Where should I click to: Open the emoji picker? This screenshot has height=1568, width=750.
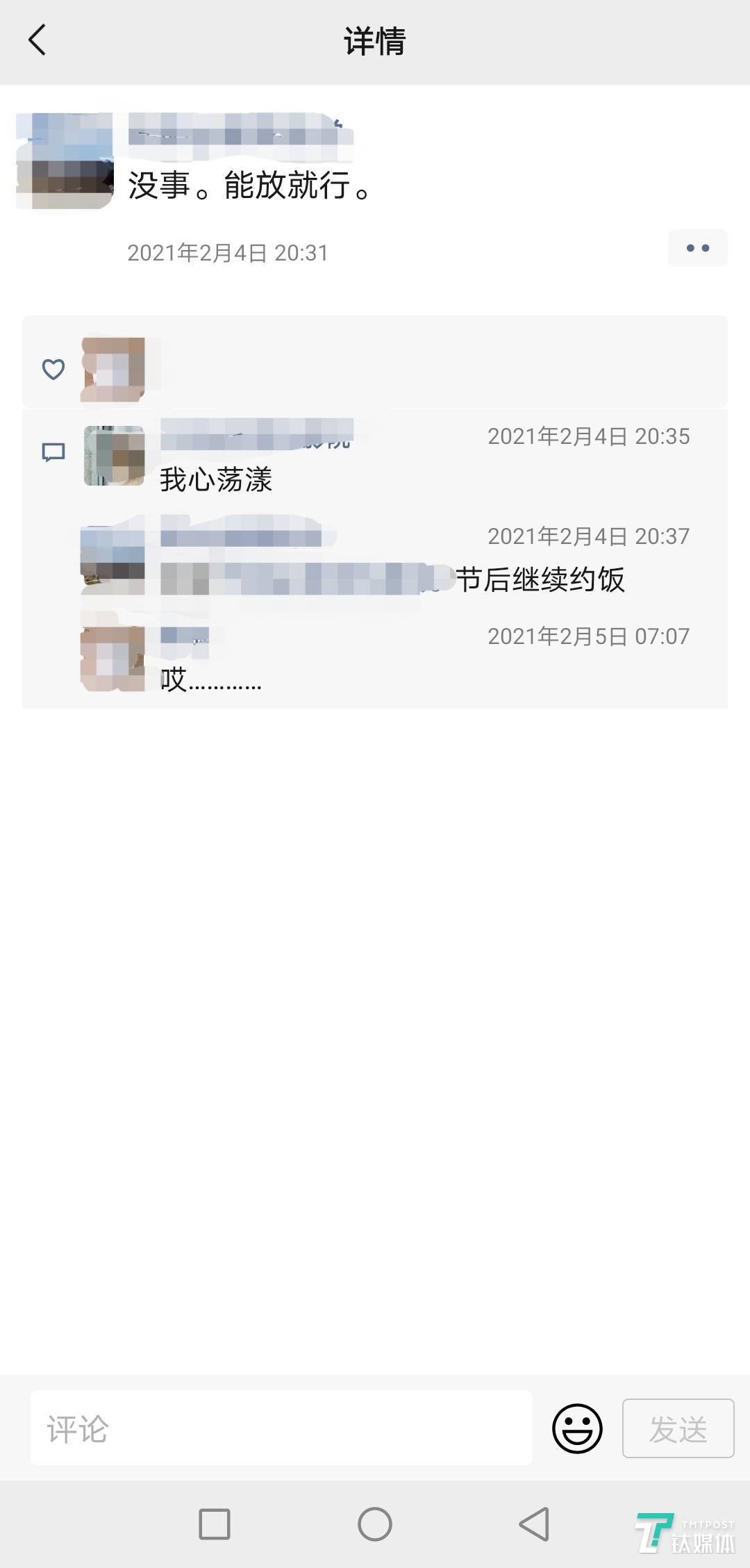coord(577,1428)
